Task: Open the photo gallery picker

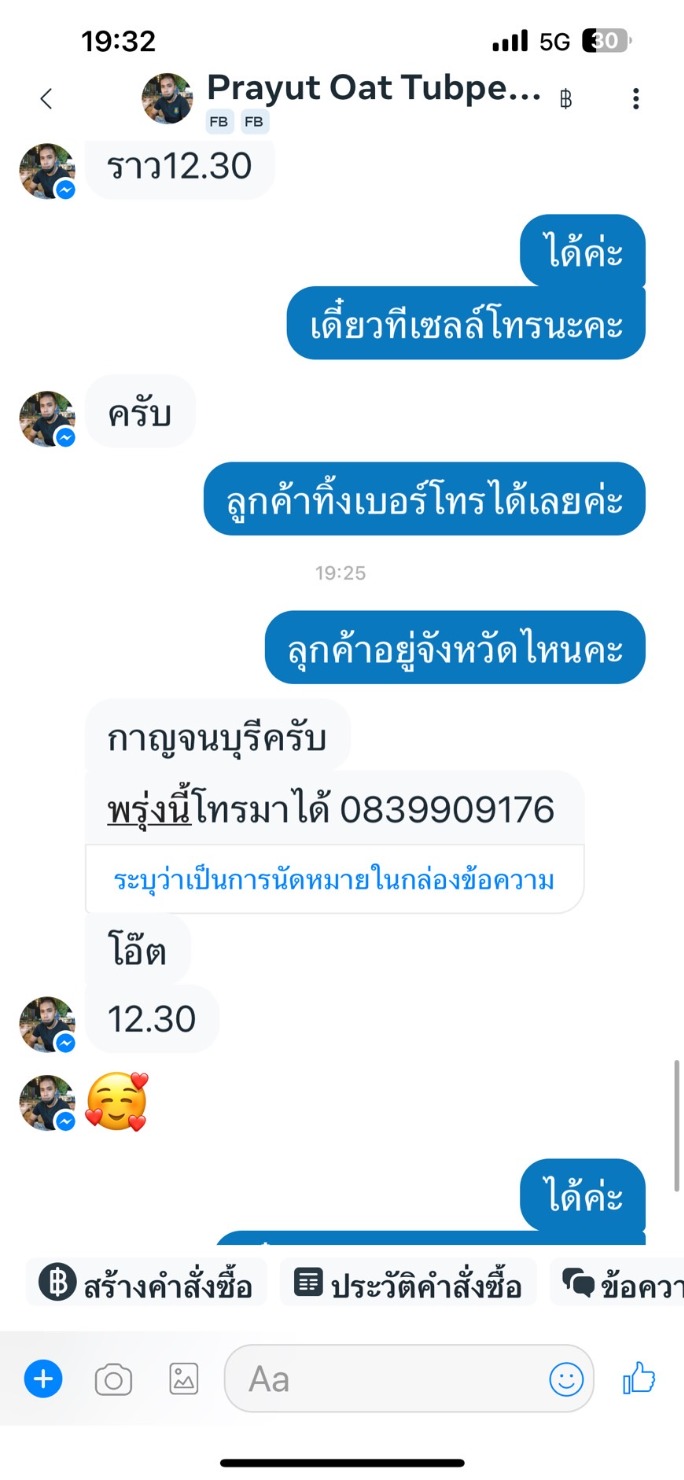Action: tap(184, 1380)
